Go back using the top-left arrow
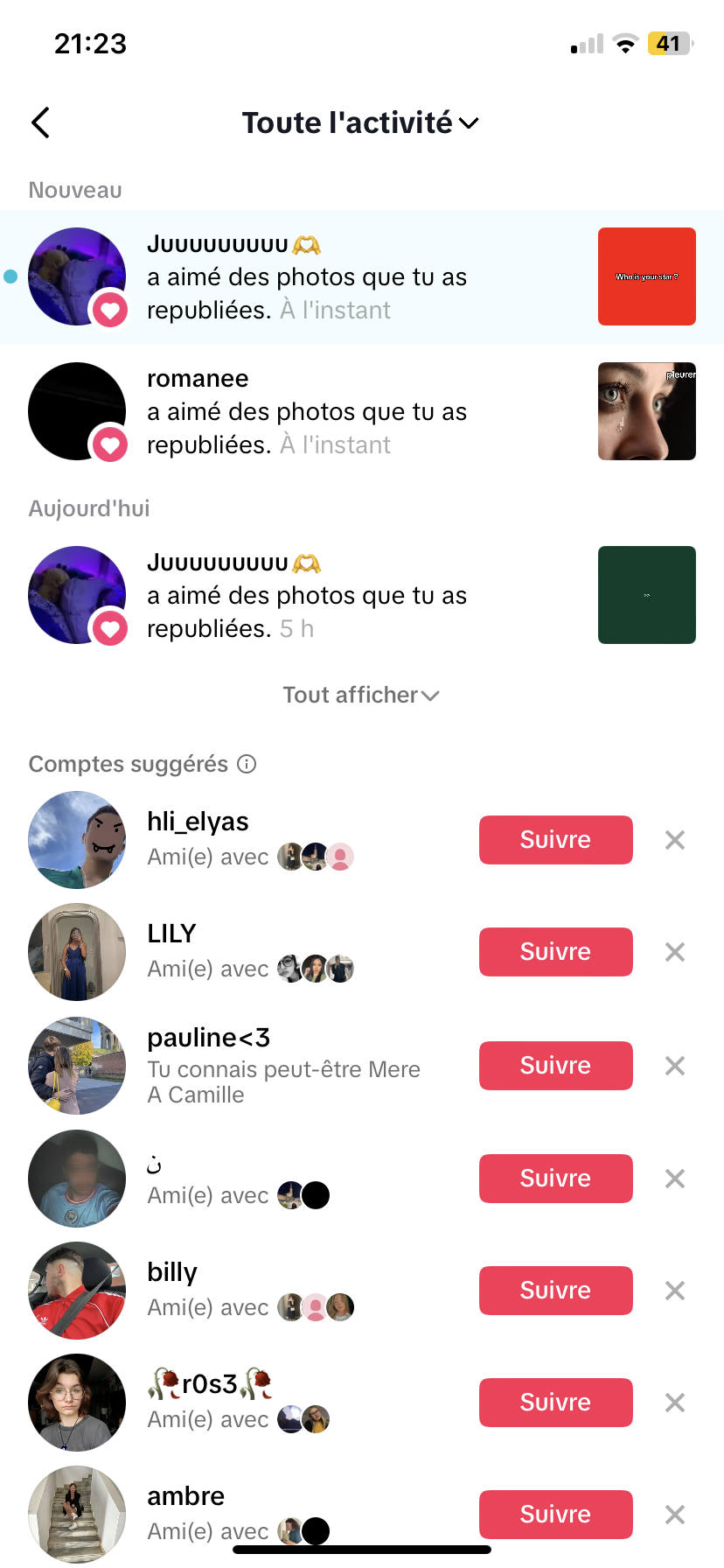 [40, 123]
